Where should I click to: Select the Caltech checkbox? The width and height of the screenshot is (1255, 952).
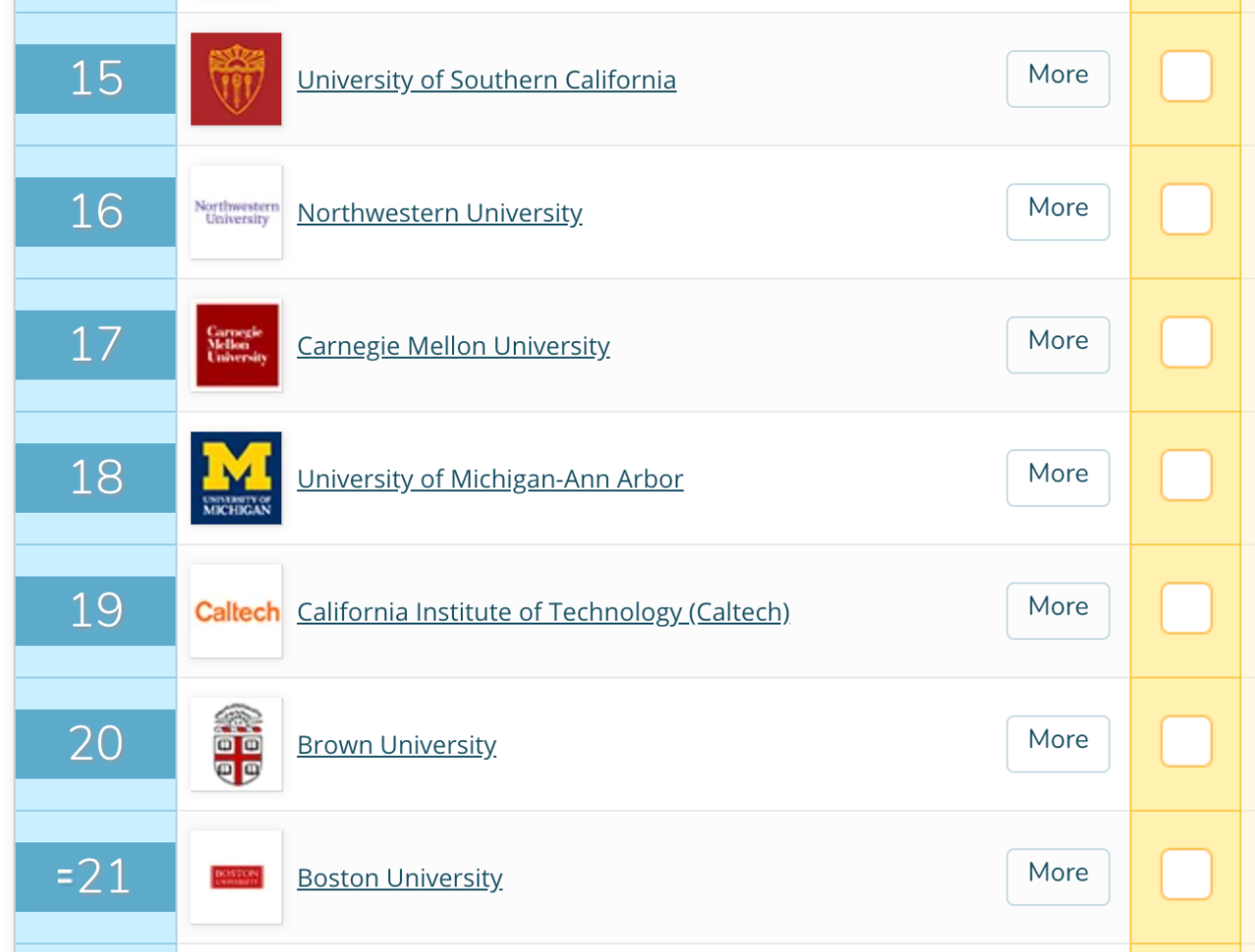[1185, 609]
